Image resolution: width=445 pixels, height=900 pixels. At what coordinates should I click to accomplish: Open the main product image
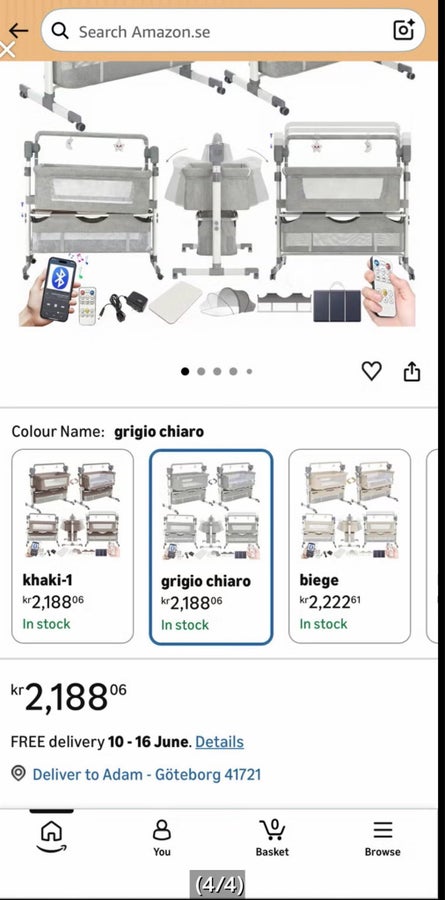tap(217, 195)
